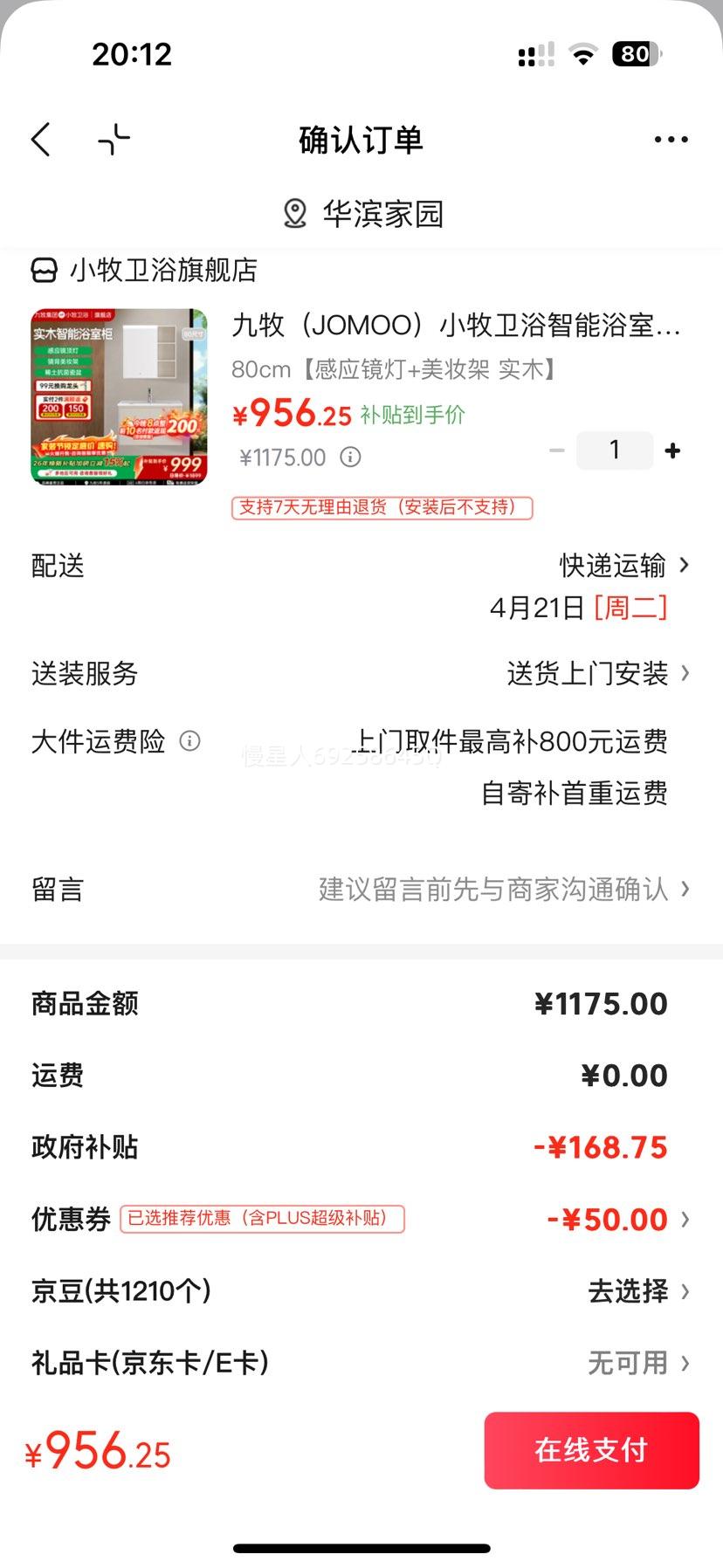This screenshot has height=1568, width=723.
Task: Show info about the ¥1175.00 original price
Action: 350,457
